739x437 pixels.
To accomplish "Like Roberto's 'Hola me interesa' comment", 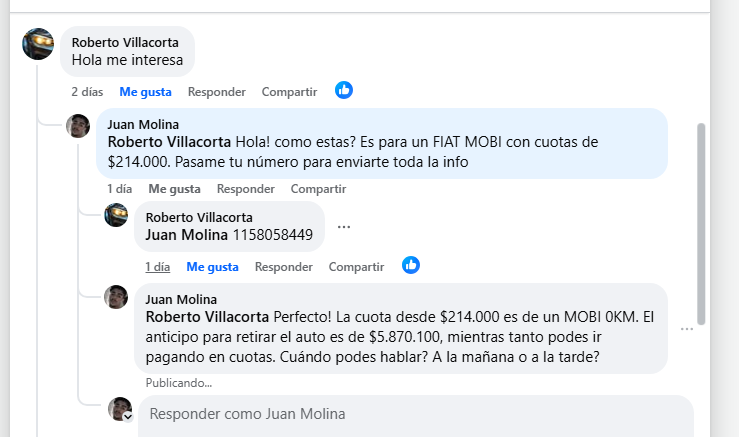I will [x=145, y=91].
